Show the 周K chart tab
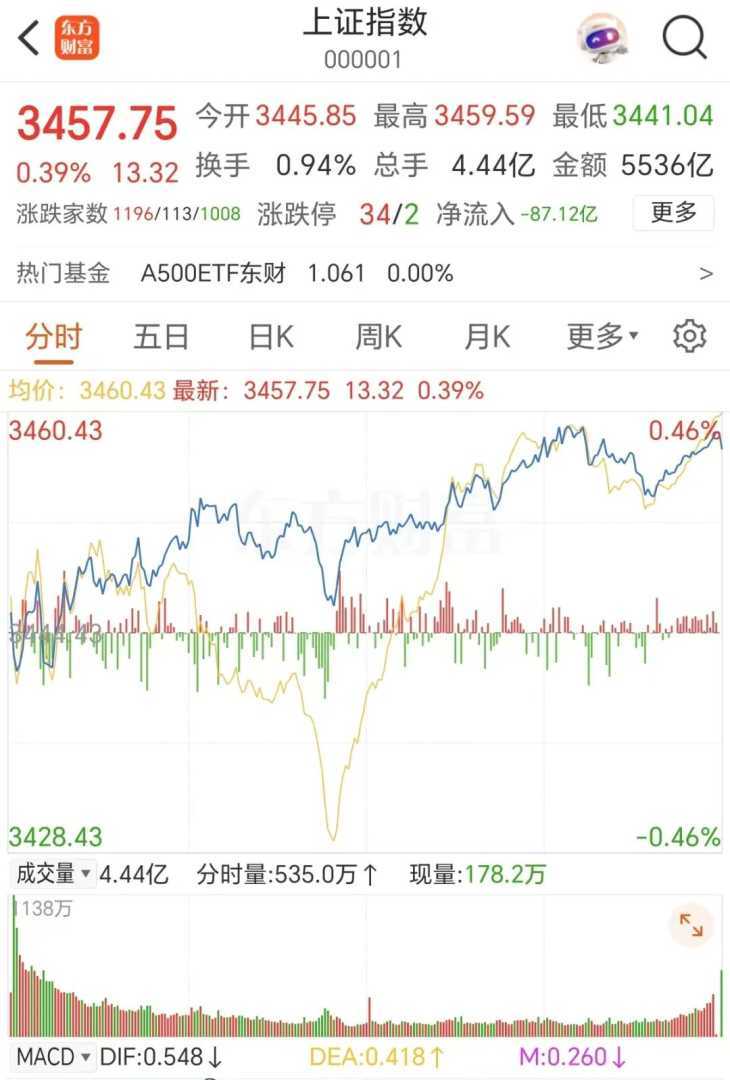Viewport: 730px width, 1080px height. click(x=378, y=337)
